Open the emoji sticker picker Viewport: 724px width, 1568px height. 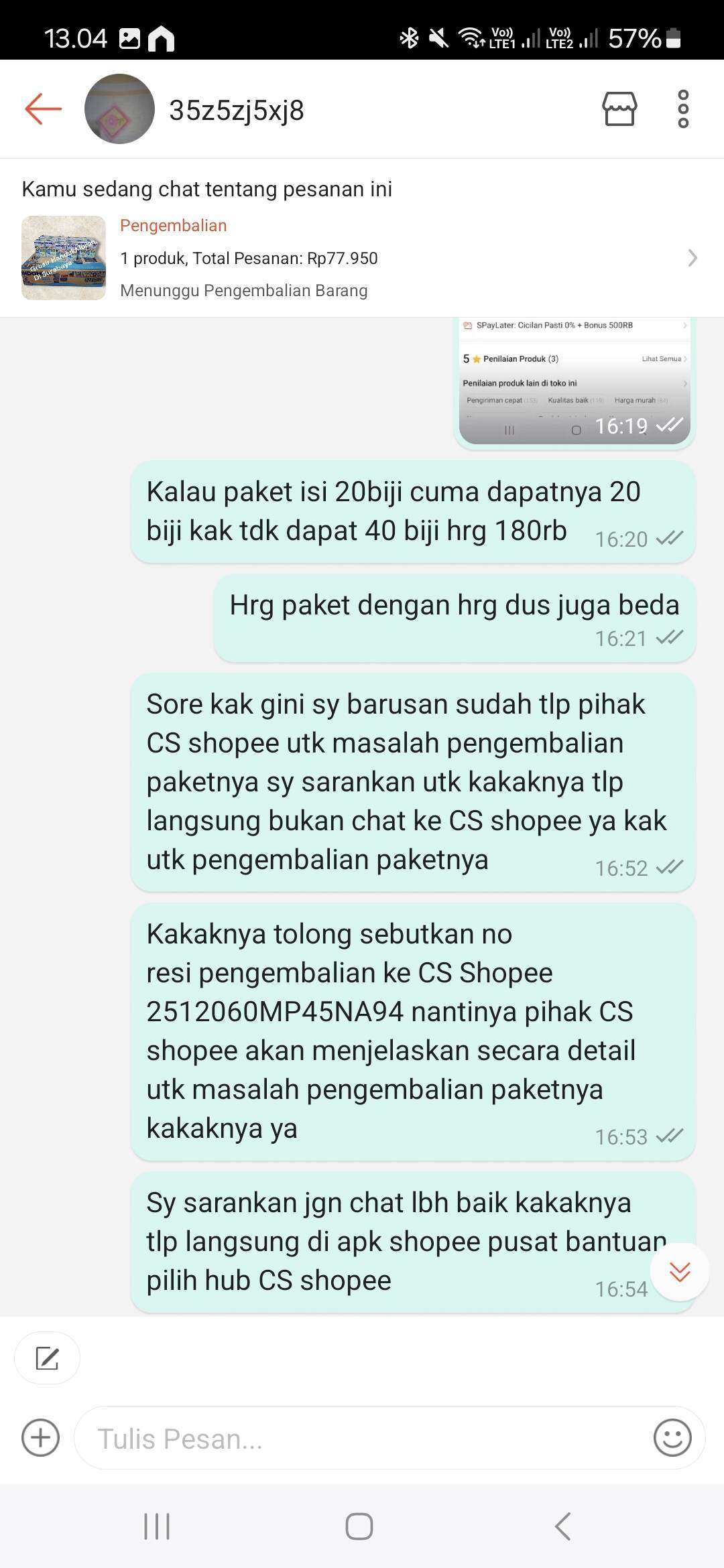coord(672,1437)
